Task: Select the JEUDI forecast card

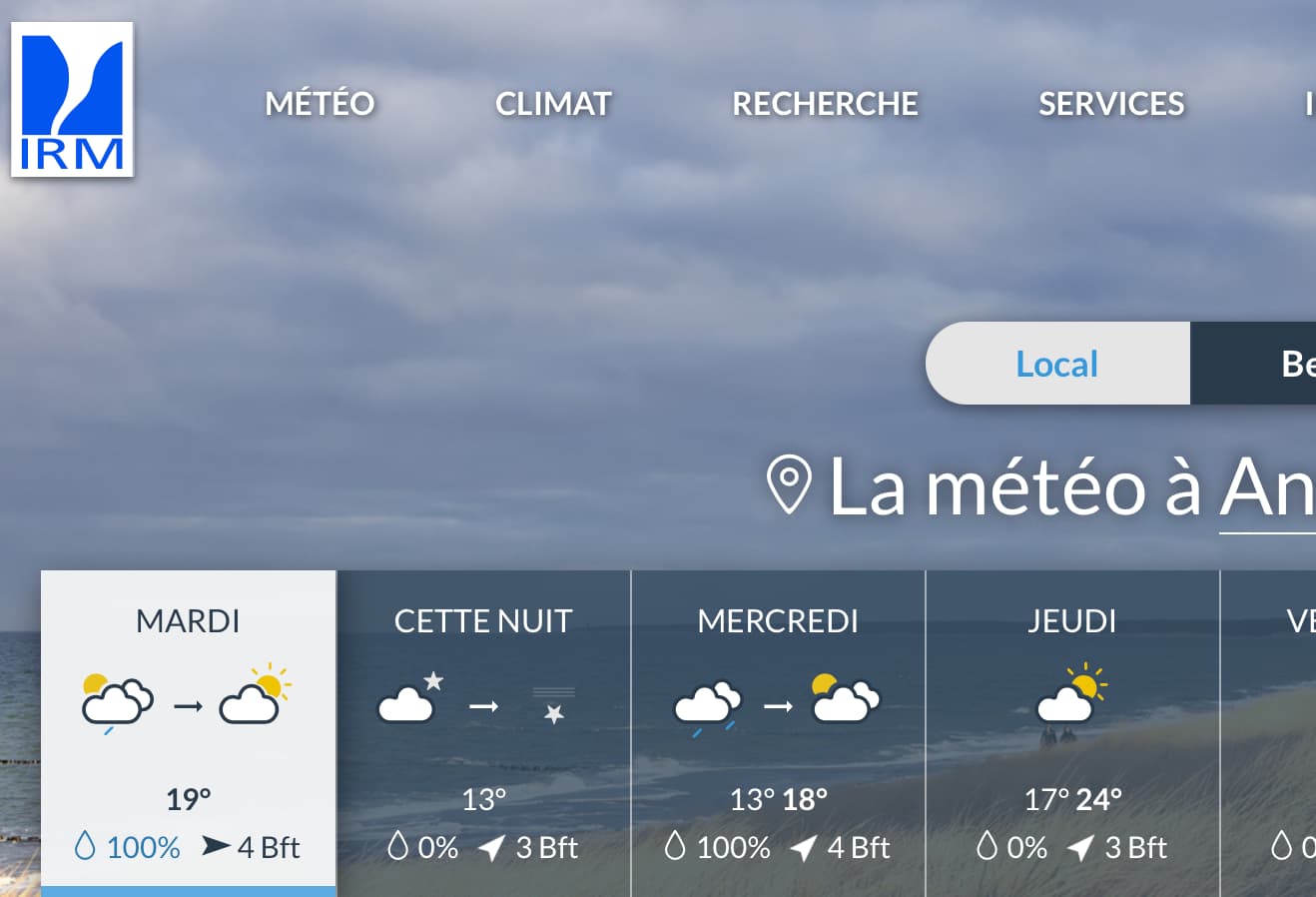Action: tap(1073, 733)
